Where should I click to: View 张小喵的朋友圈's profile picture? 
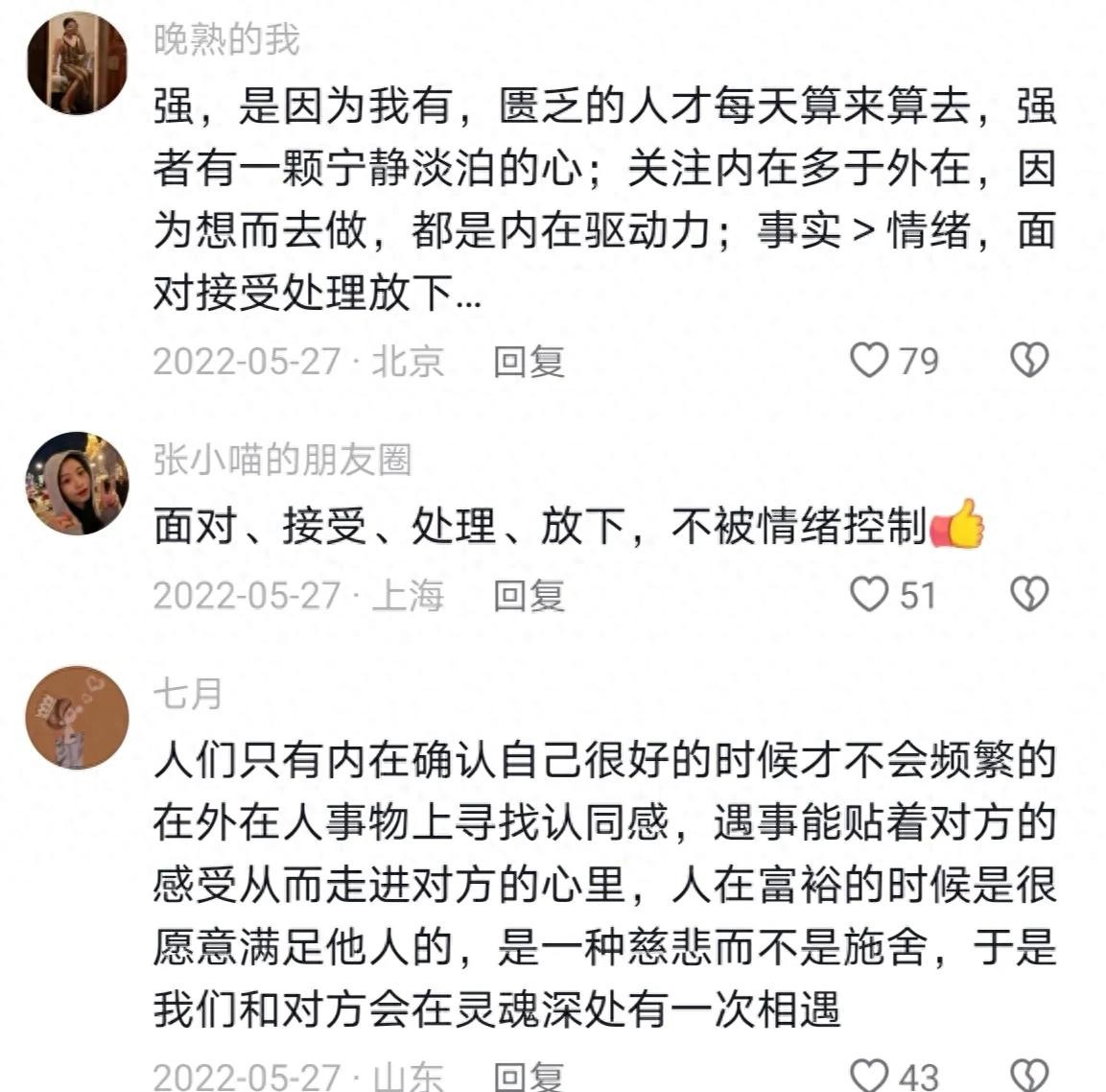click(77, 483)
